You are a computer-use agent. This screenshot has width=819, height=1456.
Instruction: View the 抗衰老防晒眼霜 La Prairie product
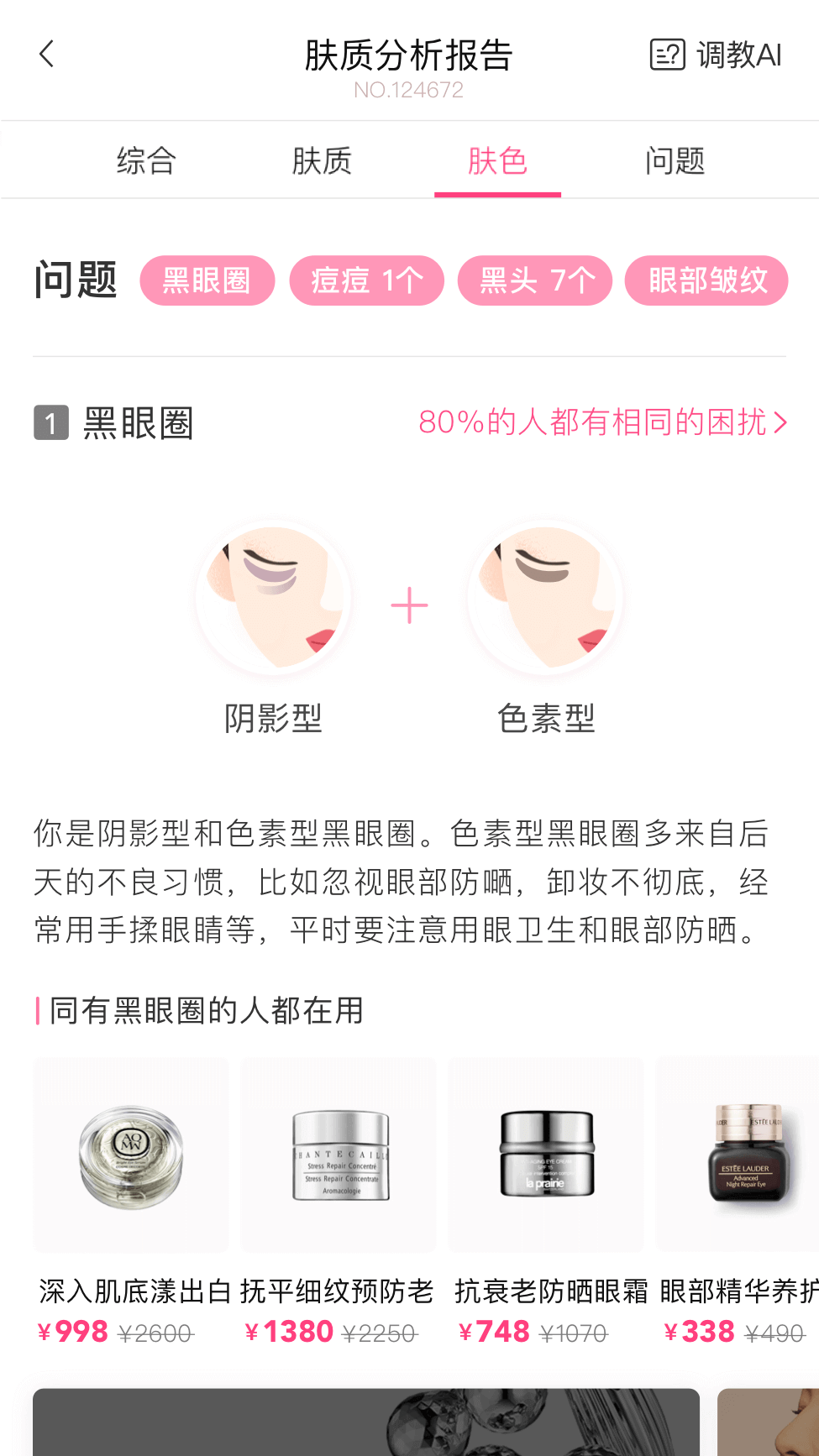pos(546,1202)
